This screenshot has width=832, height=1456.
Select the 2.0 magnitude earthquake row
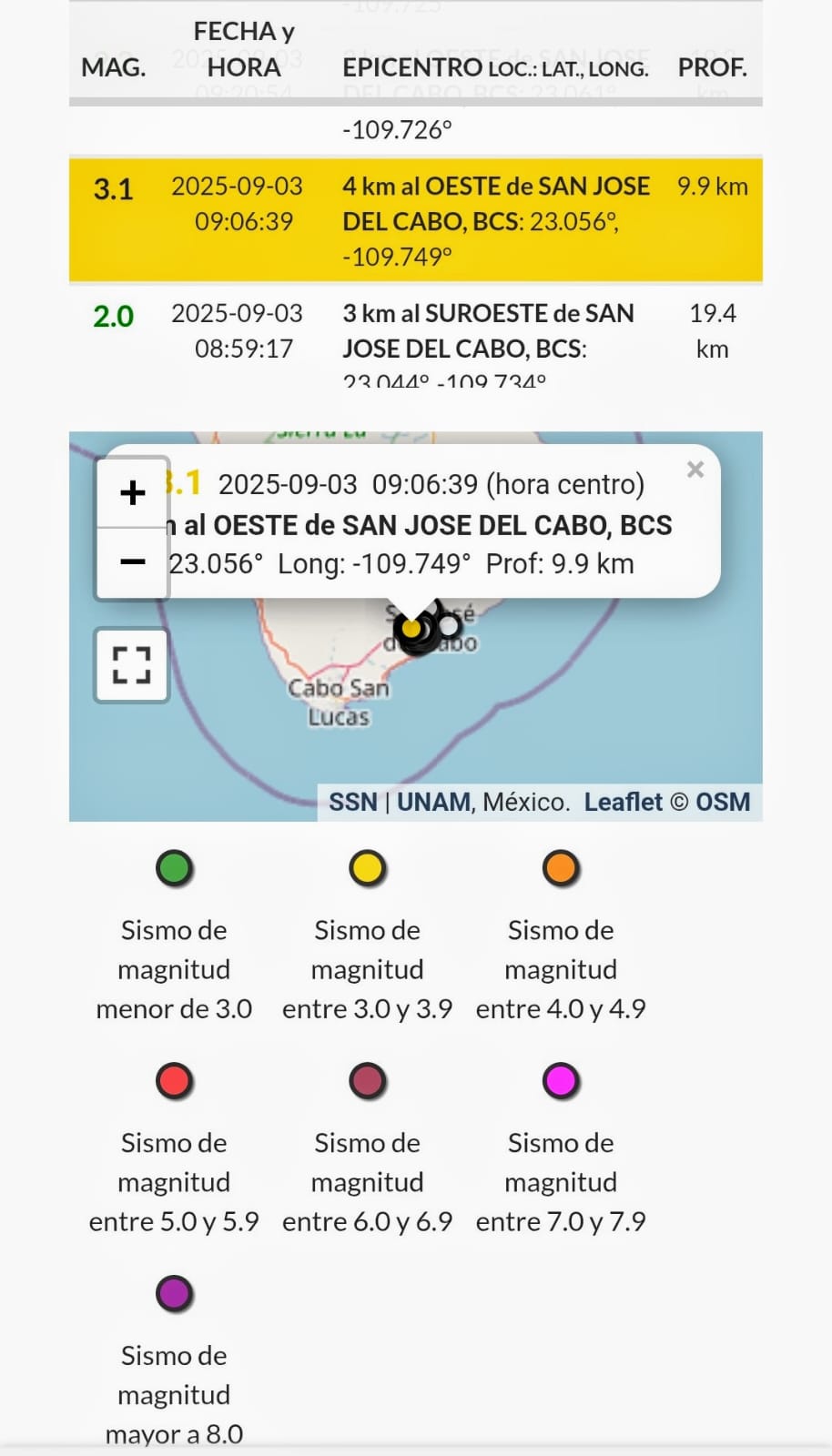point(416,337)
